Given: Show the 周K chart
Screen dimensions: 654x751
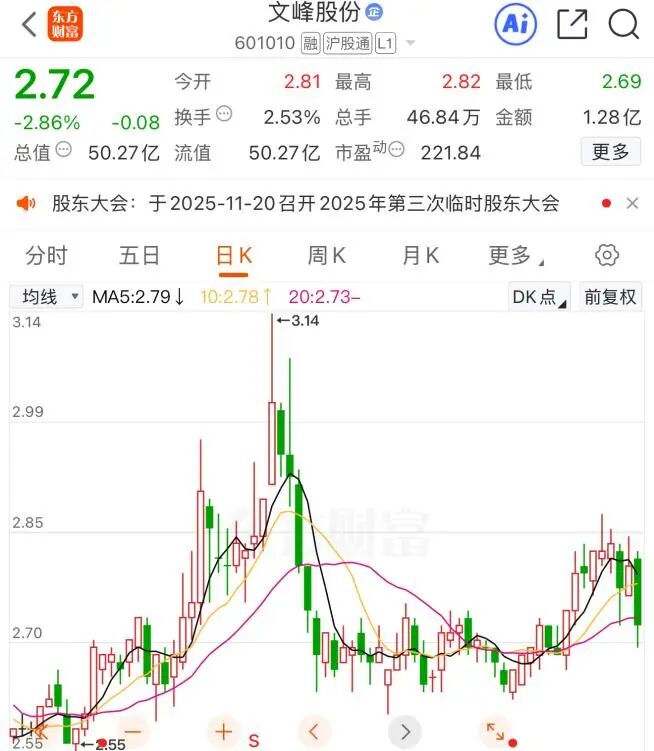Looking at the screenshot, I should (x=327, y=256).
